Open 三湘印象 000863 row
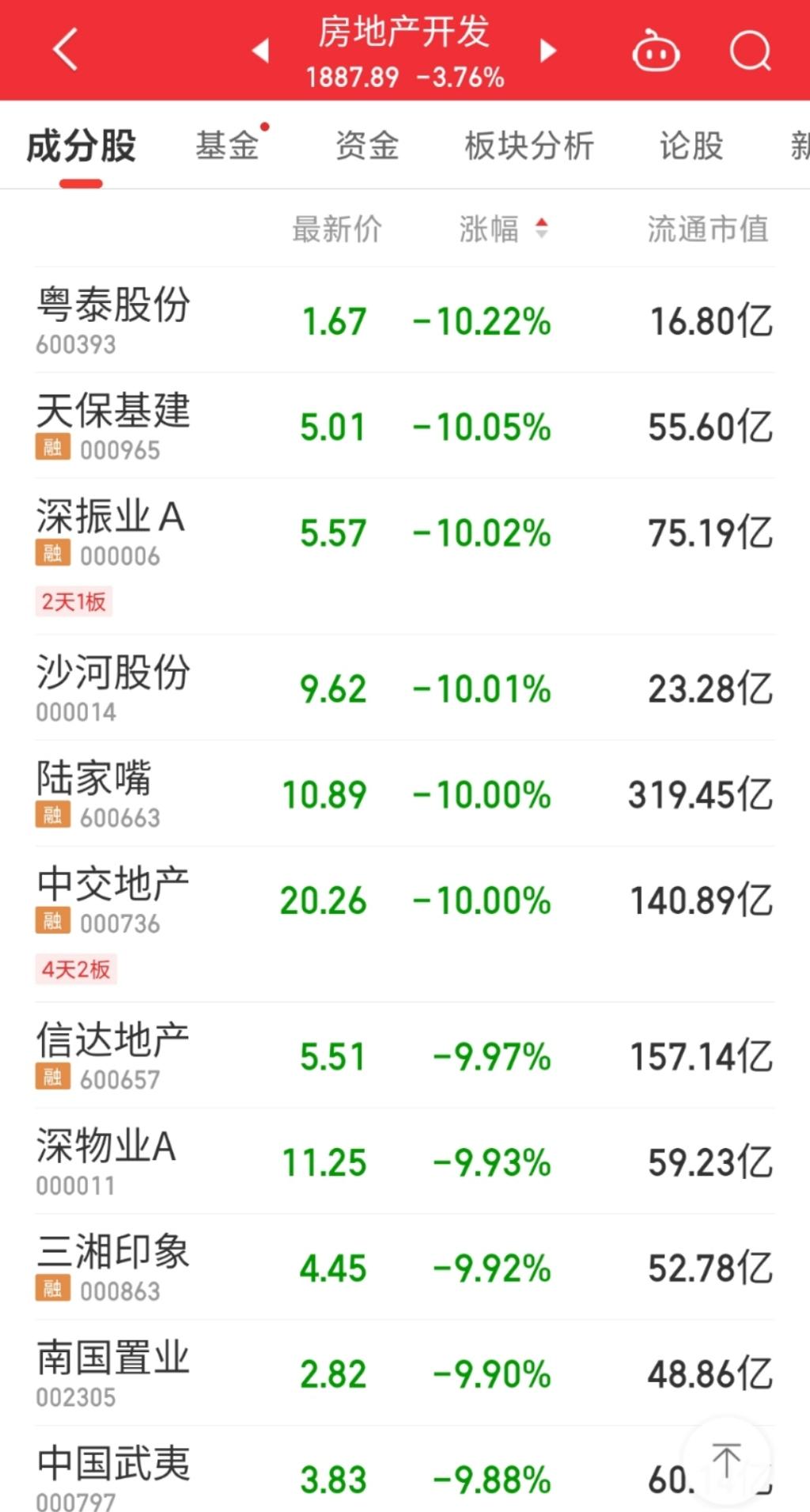This screenshot has height=1512, width=810. [x=405, y=1268]
